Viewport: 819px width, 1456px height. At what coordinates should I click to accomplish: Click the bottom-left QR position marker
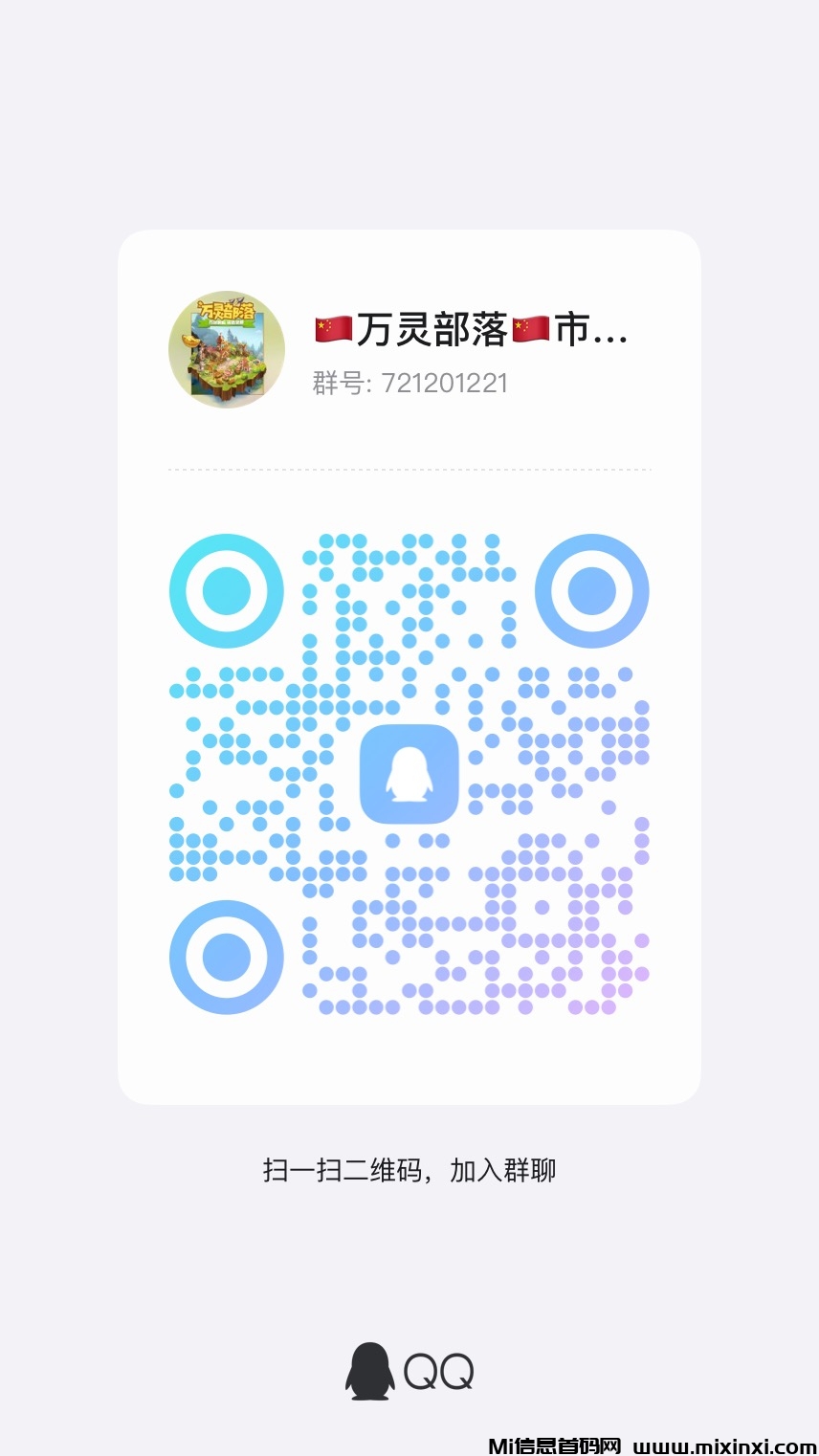click(x=226, y=957)
